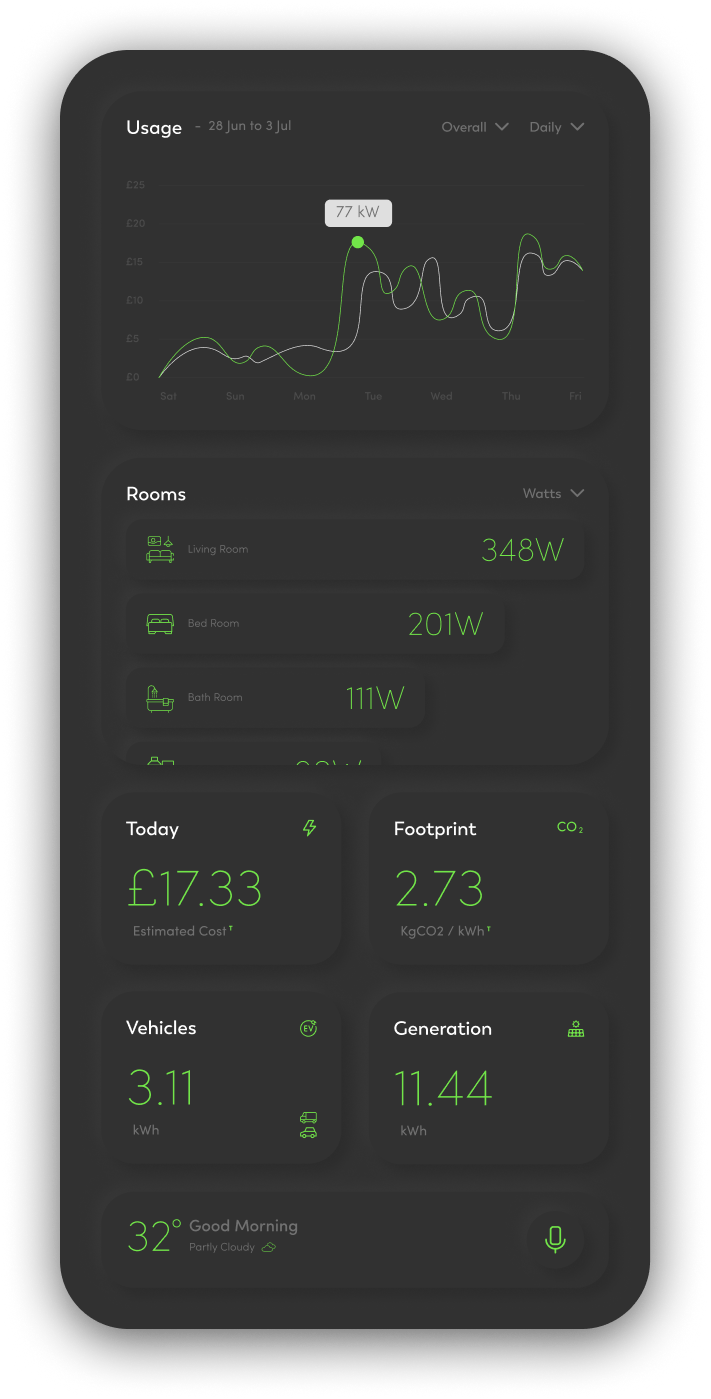Open the Today estimated cost card

point(221,880)
